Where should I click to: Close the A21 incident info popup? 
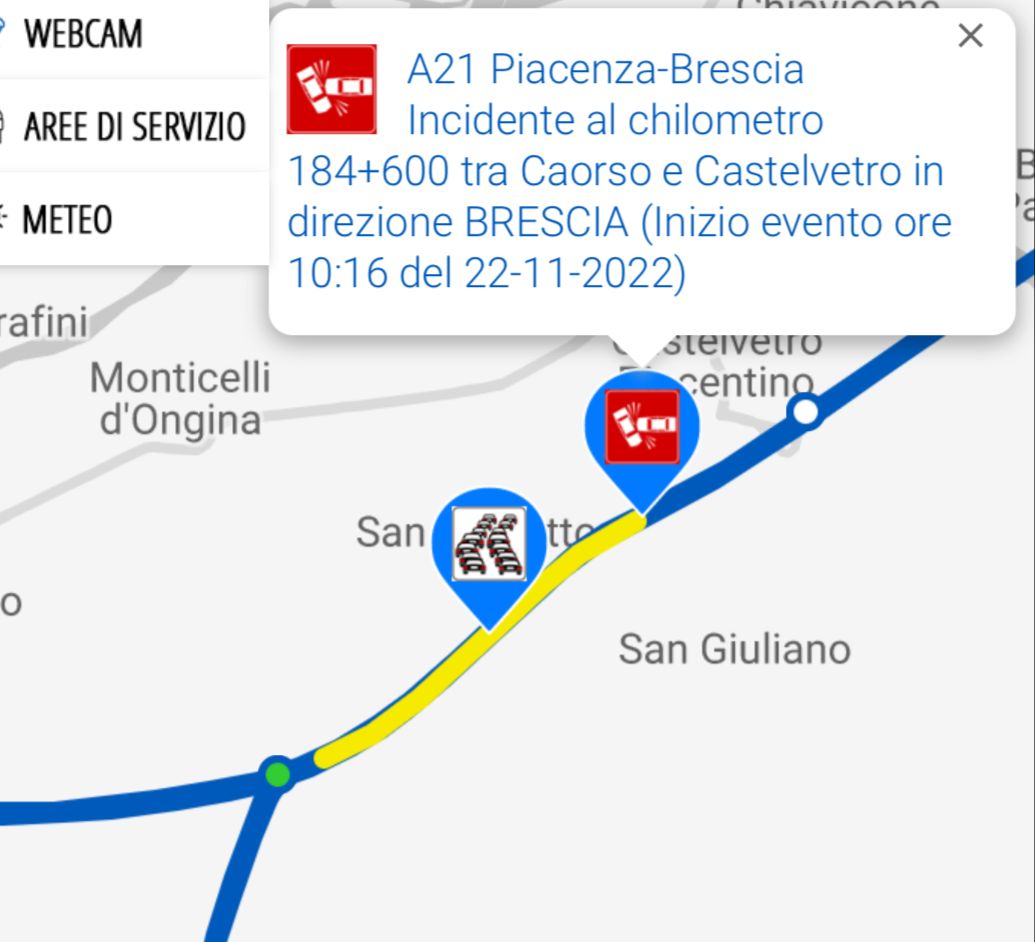pyautogui.click(x=970, y=37)
